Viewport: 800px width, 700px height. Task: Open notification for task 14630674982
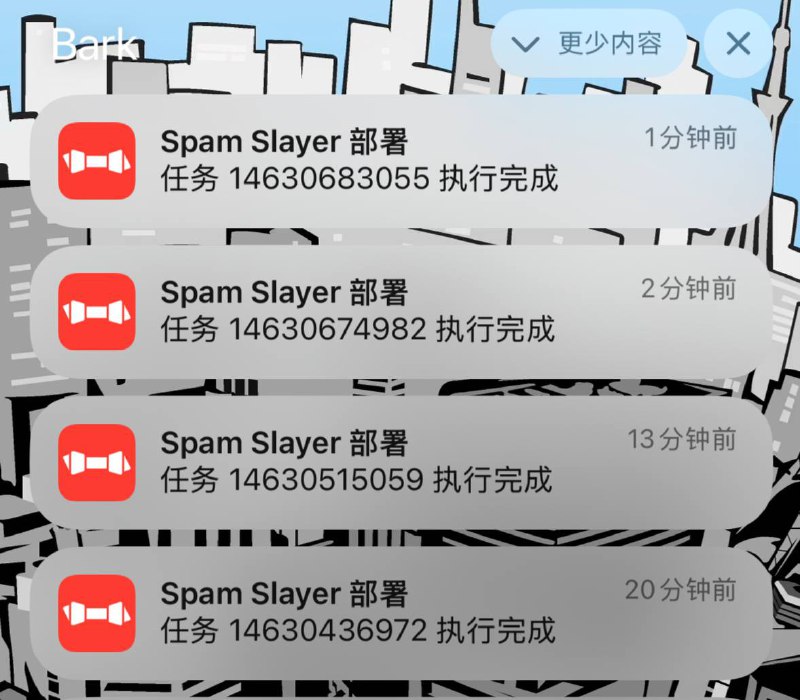400,311
